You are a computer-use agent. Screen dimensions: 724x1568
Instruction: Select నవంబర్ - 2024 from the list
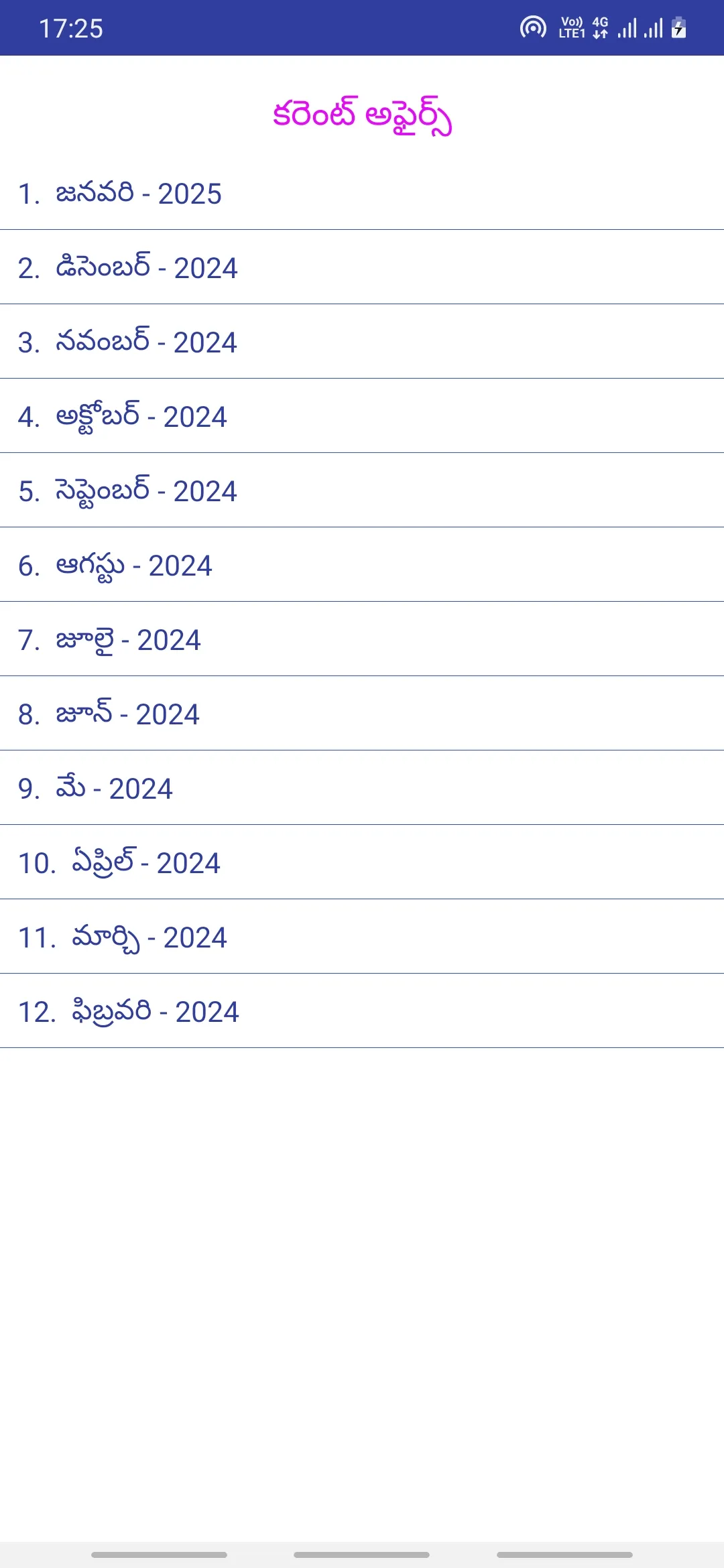pyautogui.click(x=362, y=342)
